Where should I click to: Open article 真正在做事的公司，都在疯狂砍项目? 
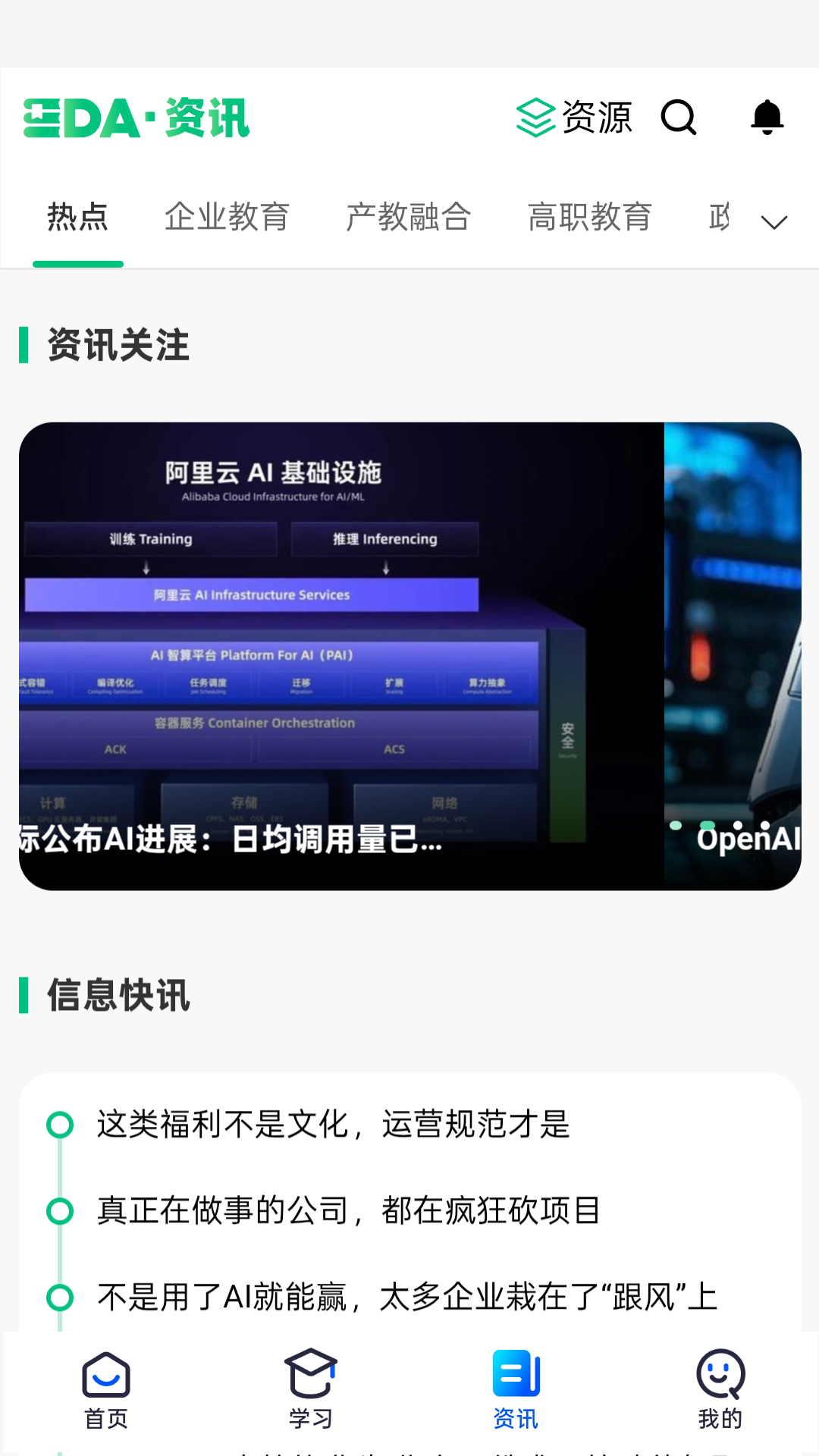pyautogui.click(x=346, y=1212)
